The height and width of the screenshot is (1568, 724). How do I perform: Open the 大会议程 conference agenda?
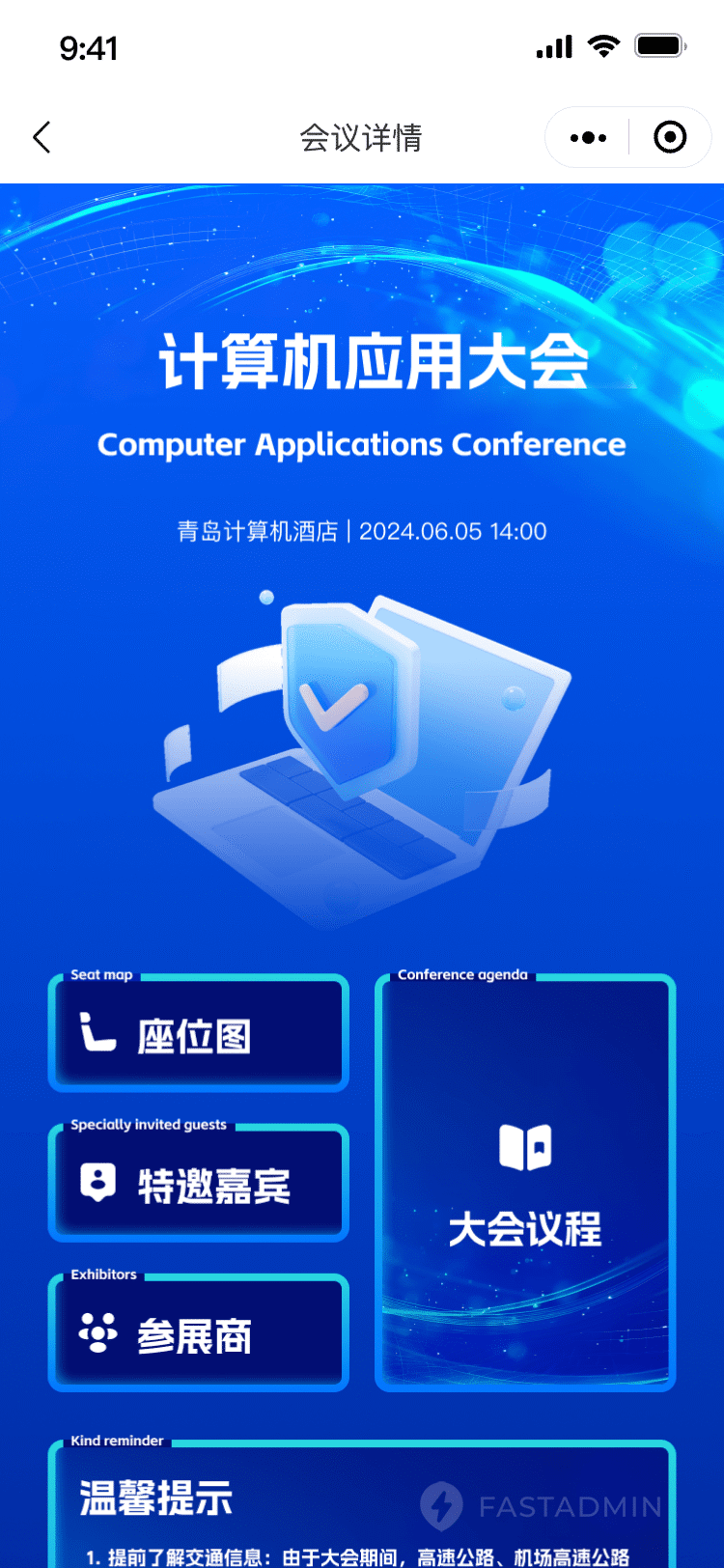[524, 1186]
